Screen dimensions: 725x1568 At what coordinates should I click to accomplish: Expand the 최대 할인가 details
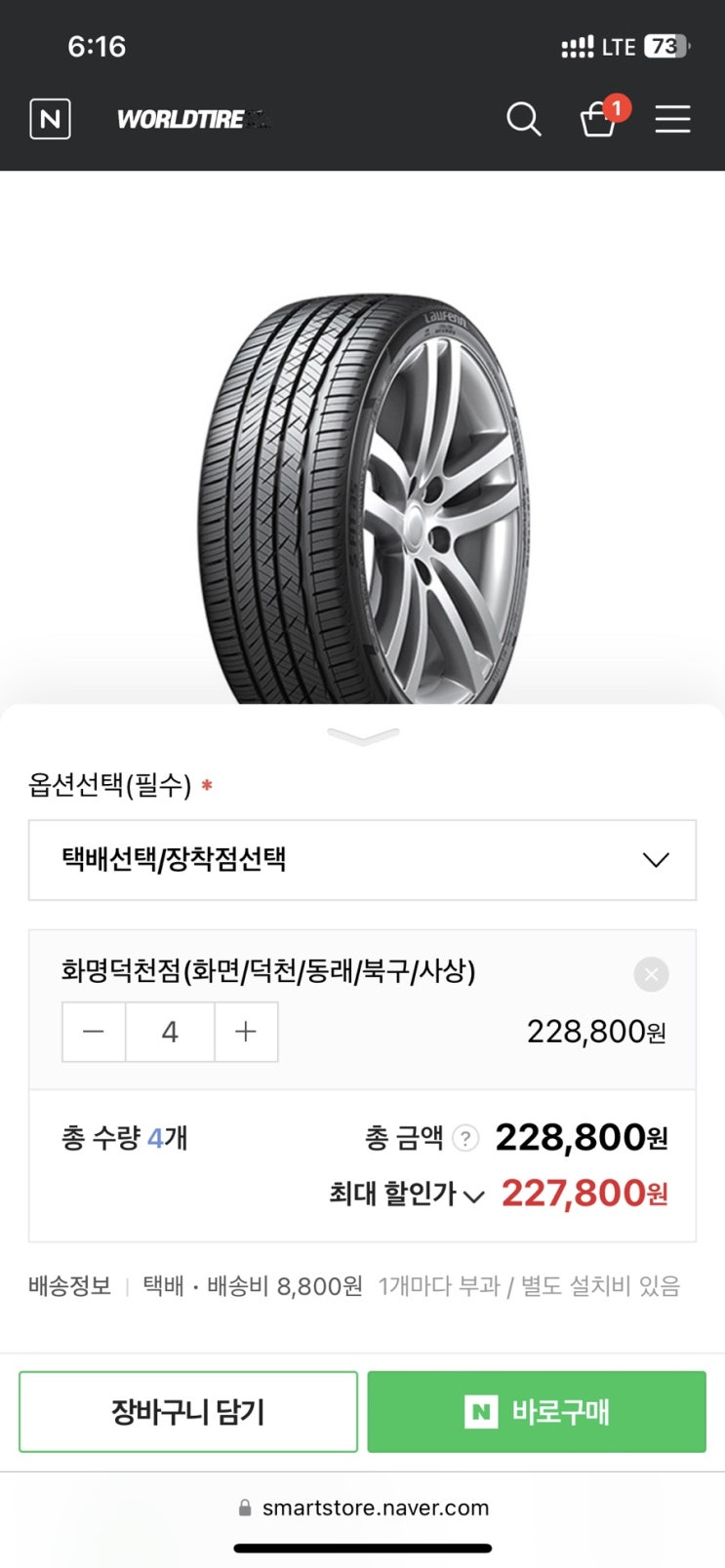(407, 1195)
